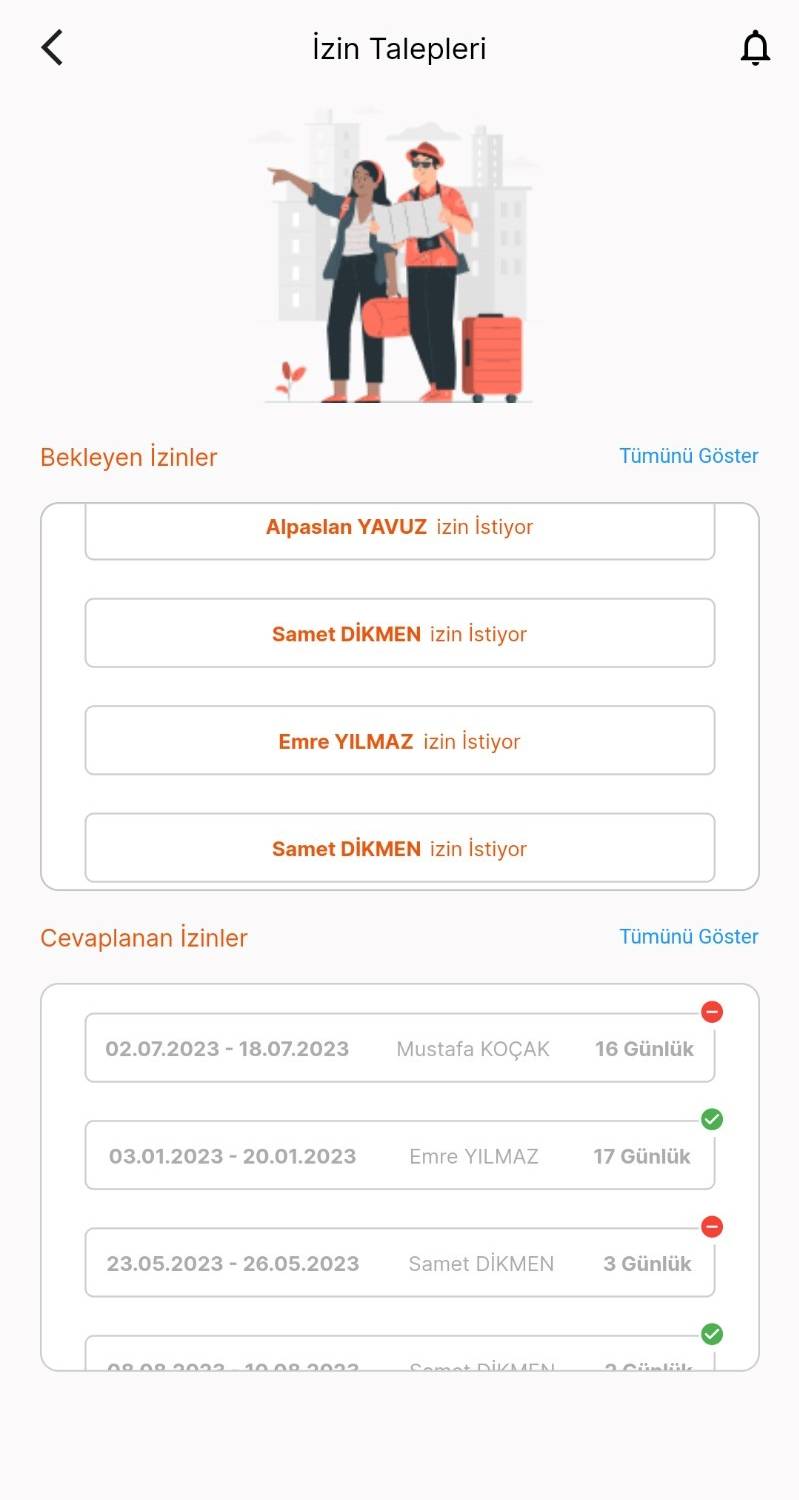
Task: Open Samet DİKMEN's request below Emre YILMAZ
Action: (x=399, y=848)
